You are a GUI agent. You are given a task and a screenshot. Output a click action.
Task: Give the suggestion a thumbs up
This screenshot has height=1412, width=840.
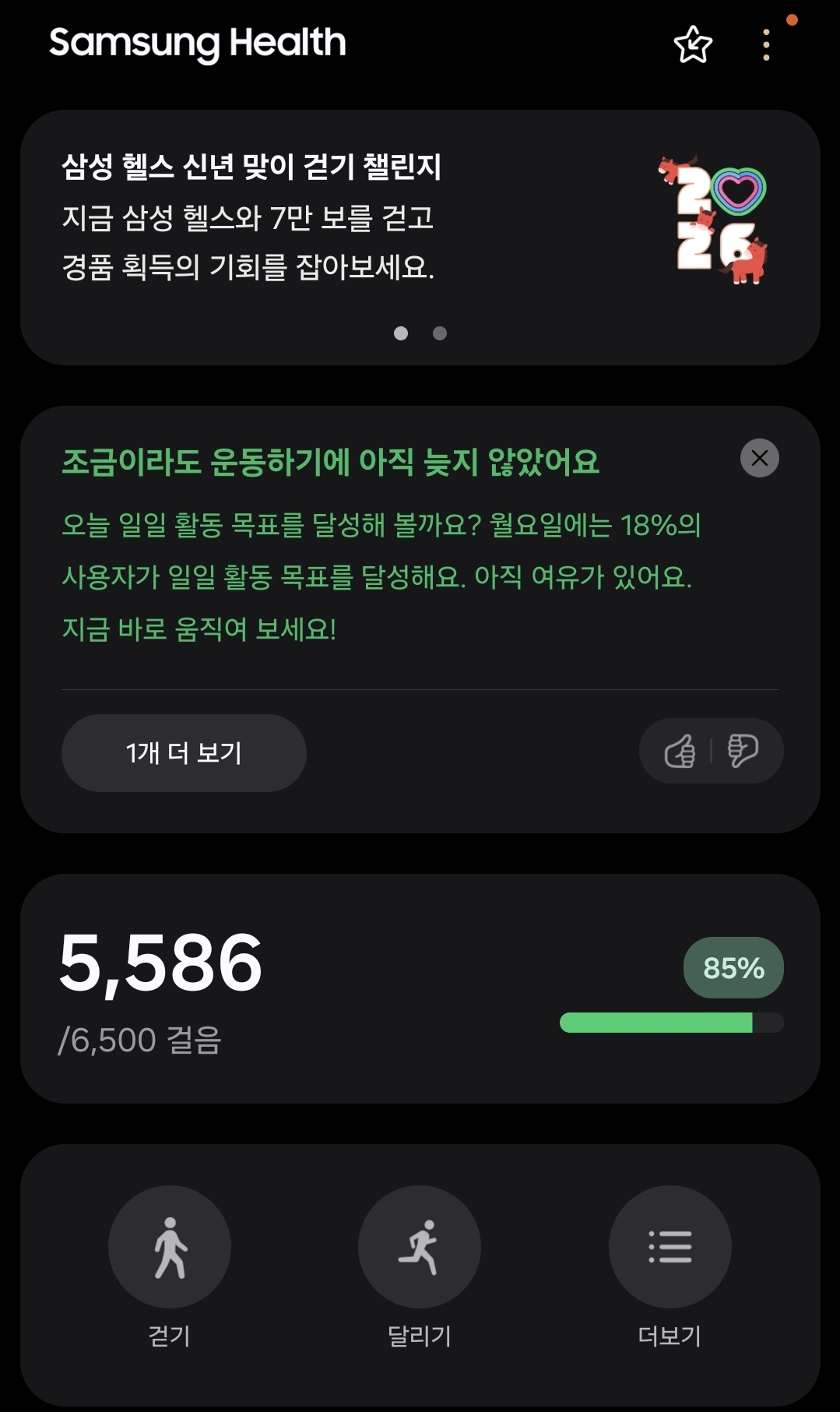(x=680, y=752)
